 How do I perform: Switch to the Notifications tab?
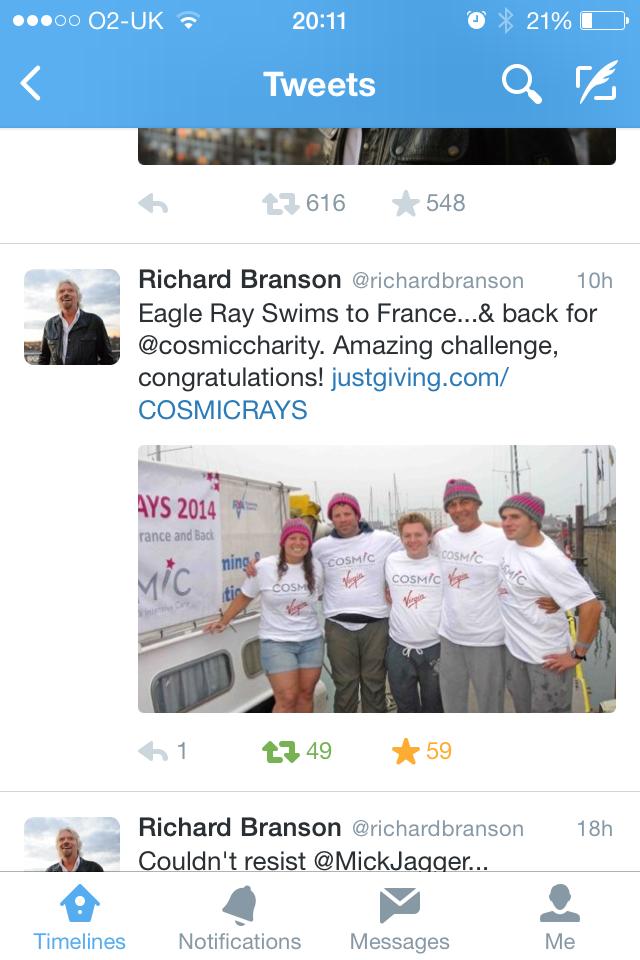coord(239,918)
